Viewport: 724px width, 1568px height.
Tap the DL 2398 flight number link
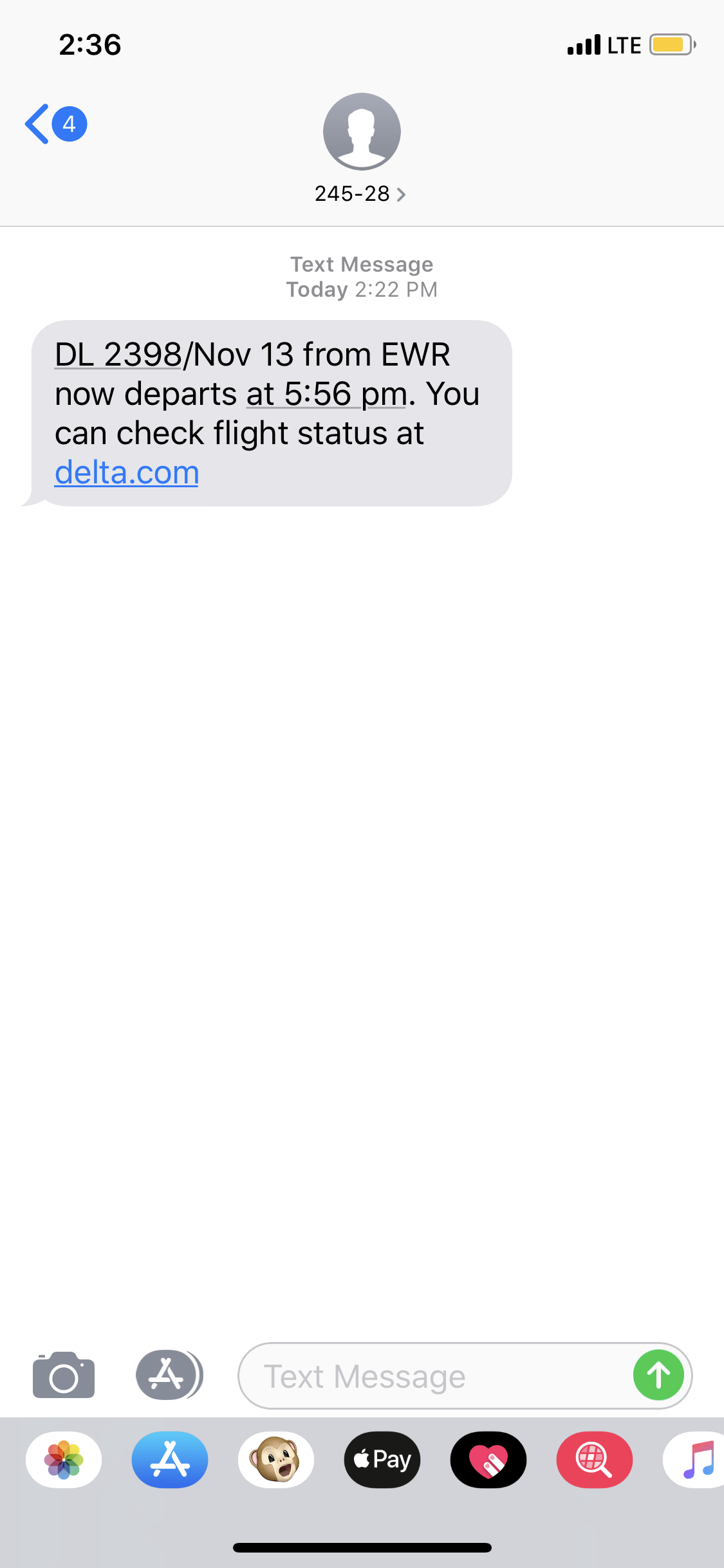coord(118,355)
